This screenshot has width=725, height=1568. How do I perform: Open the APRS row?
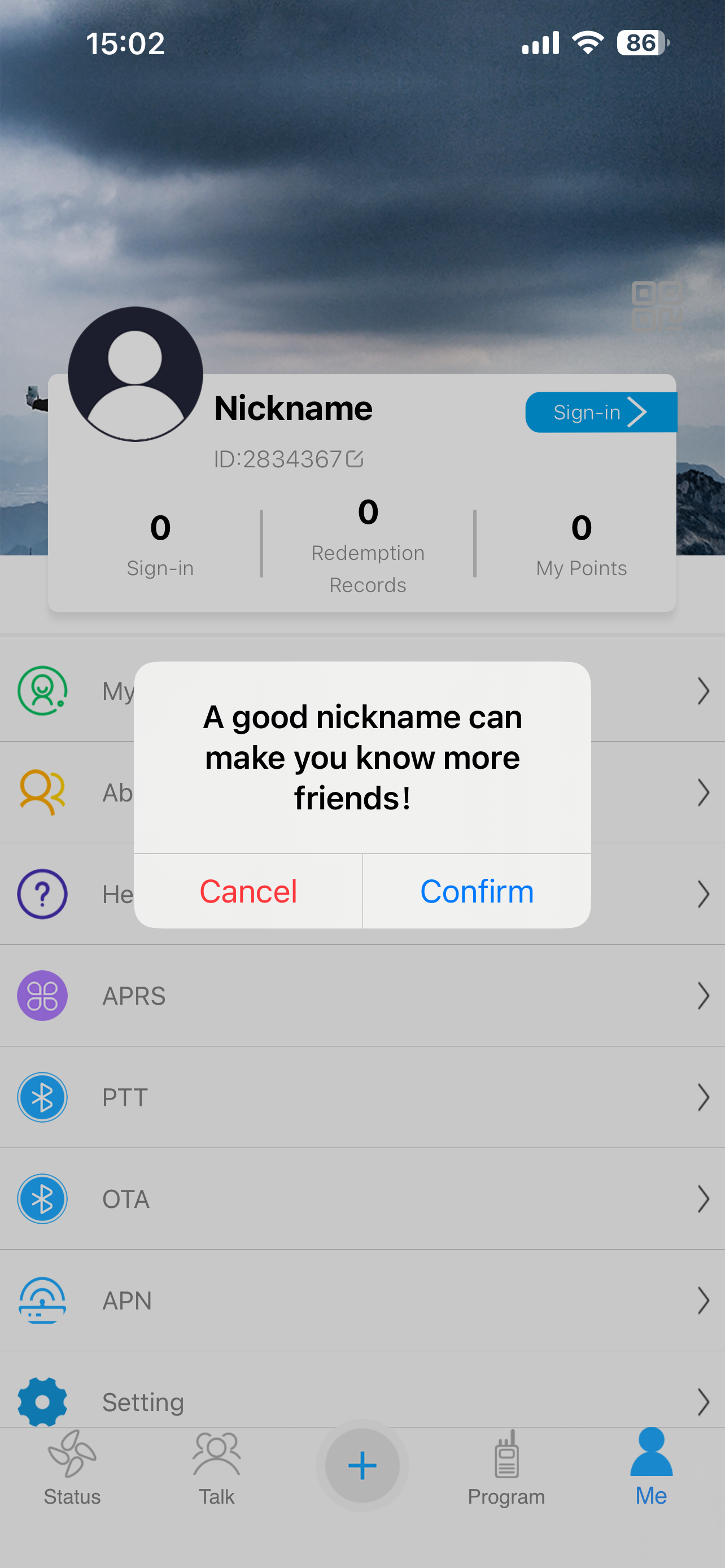pyautogui.click(x=362, y=996)
